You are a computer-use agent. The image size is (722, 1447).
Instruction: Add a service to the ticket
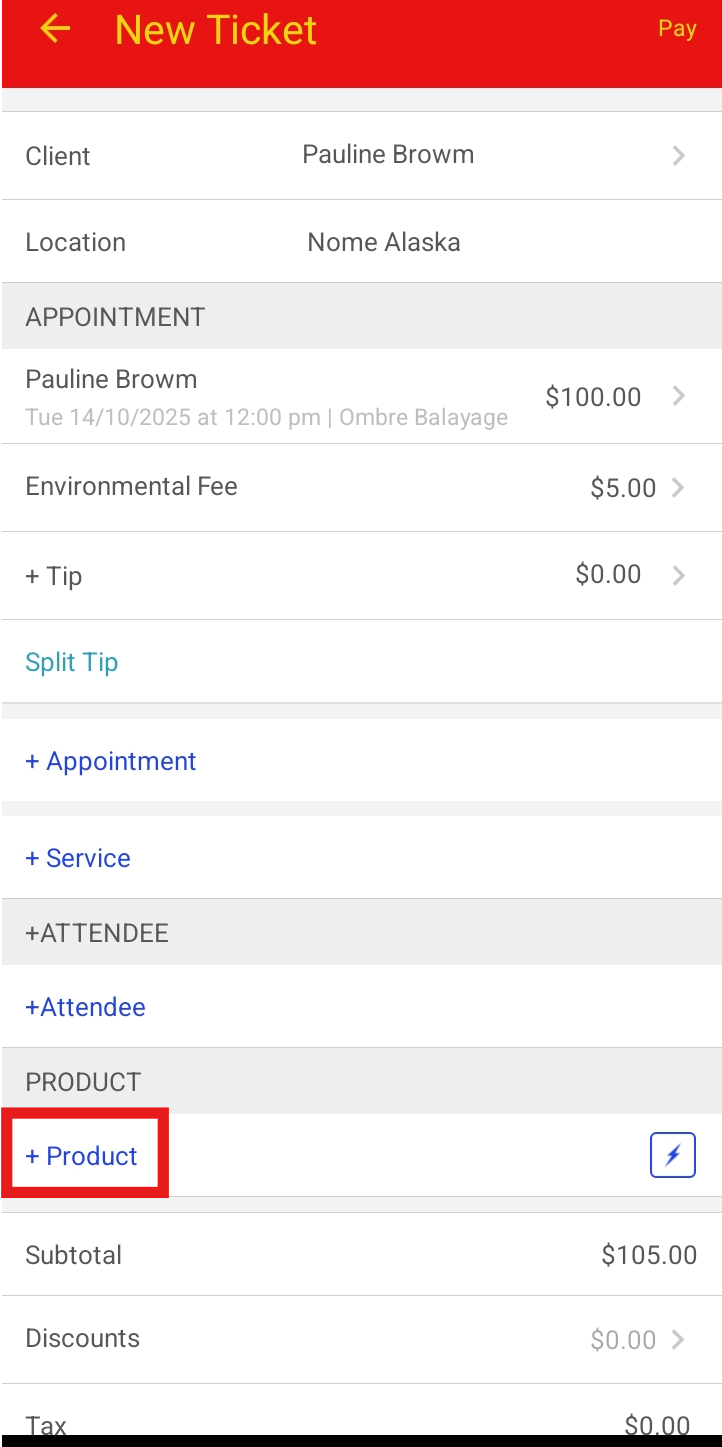[x=78, y=858]
